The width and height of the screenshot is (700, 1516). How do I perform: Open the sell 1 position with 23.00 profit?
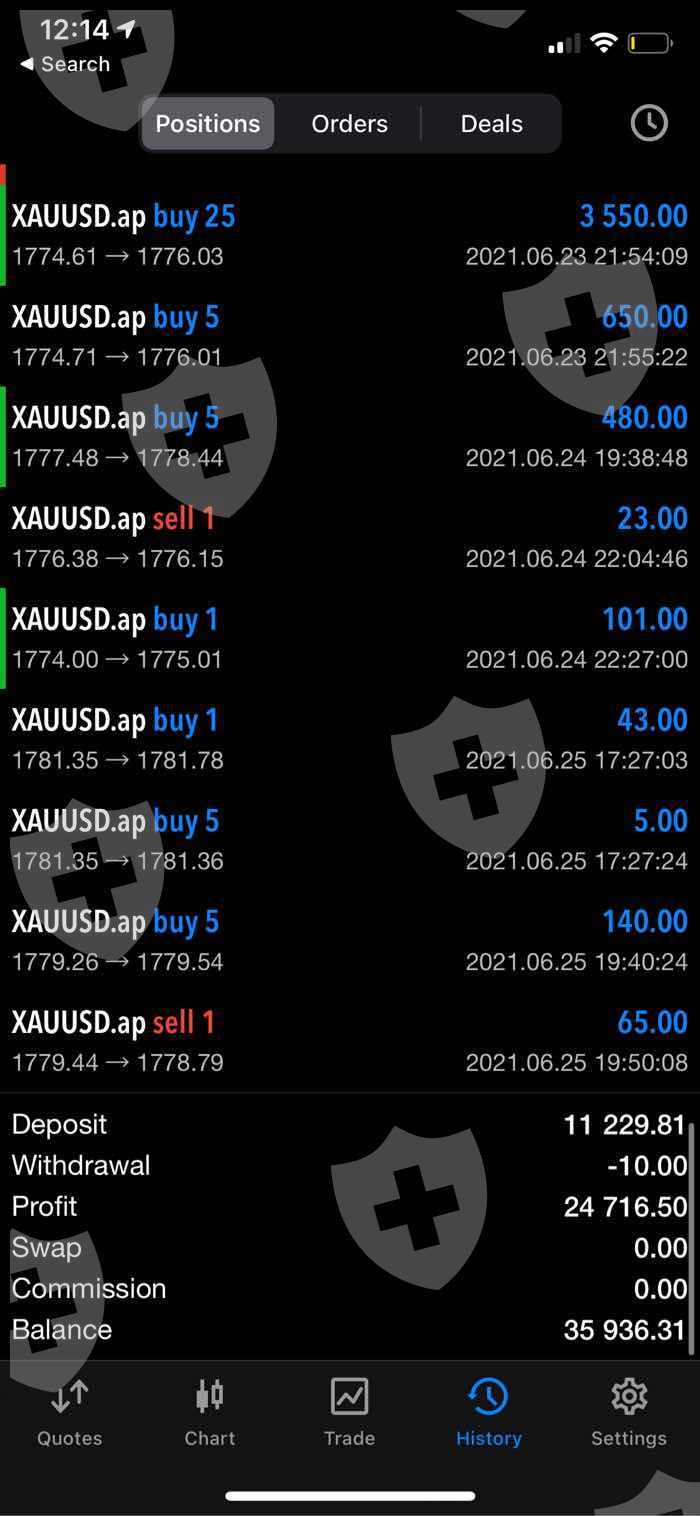point(350,538)
